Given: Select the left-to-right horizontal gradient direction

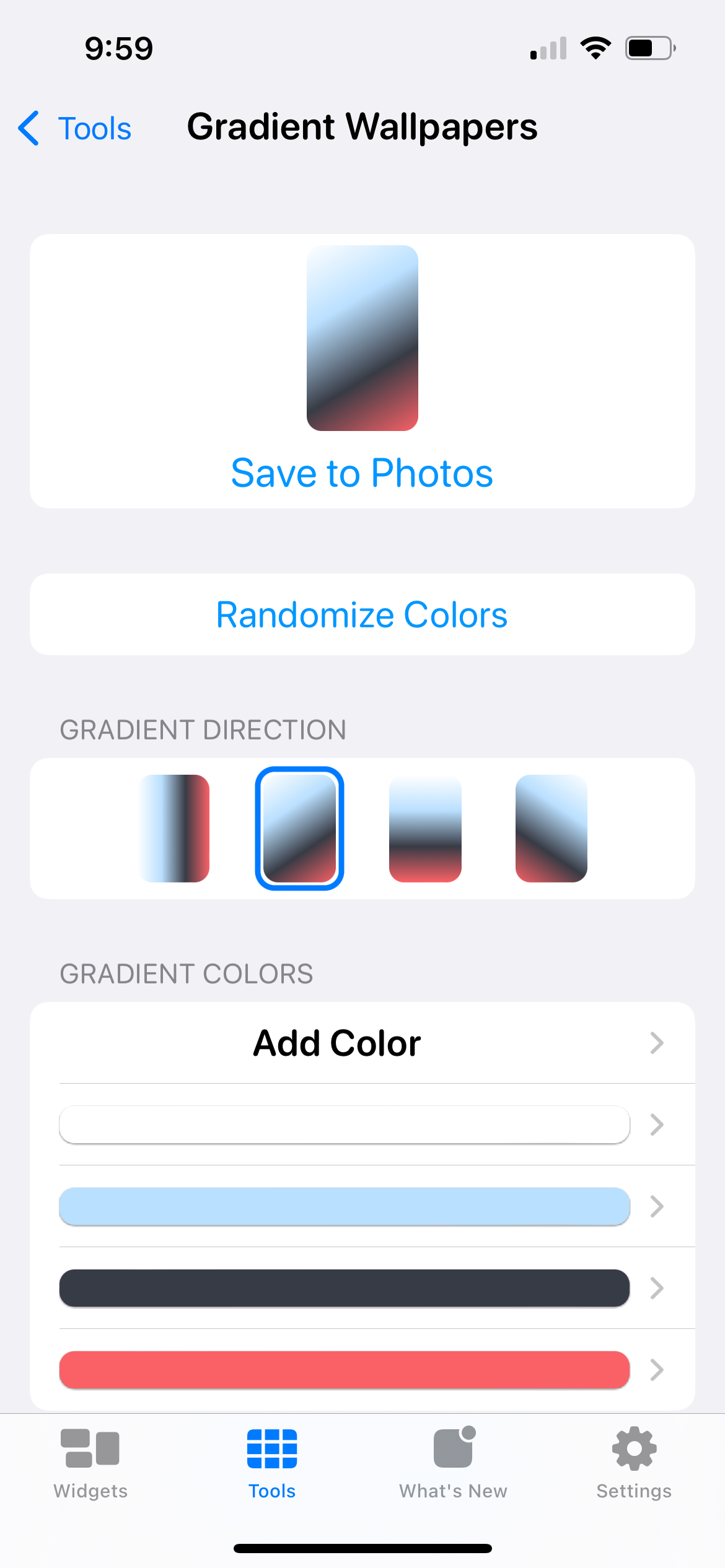Looking at the screenshot, I should point(175,828).
